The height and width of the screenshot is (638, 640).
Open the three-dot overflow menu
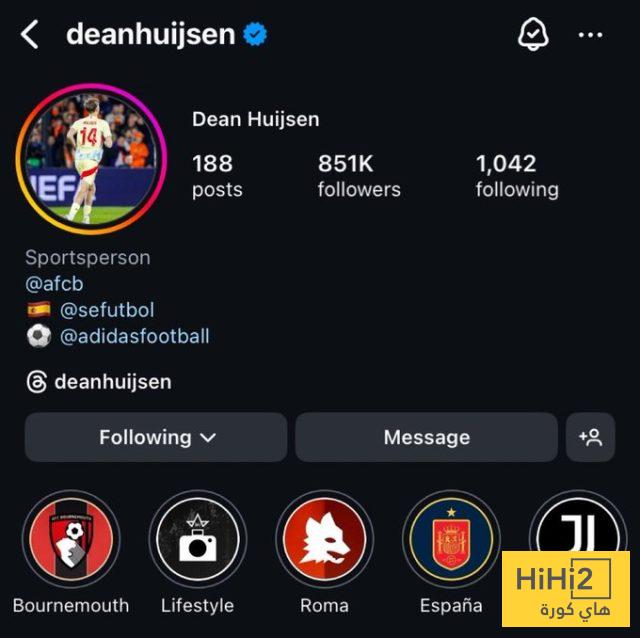[x=590, y=35]
